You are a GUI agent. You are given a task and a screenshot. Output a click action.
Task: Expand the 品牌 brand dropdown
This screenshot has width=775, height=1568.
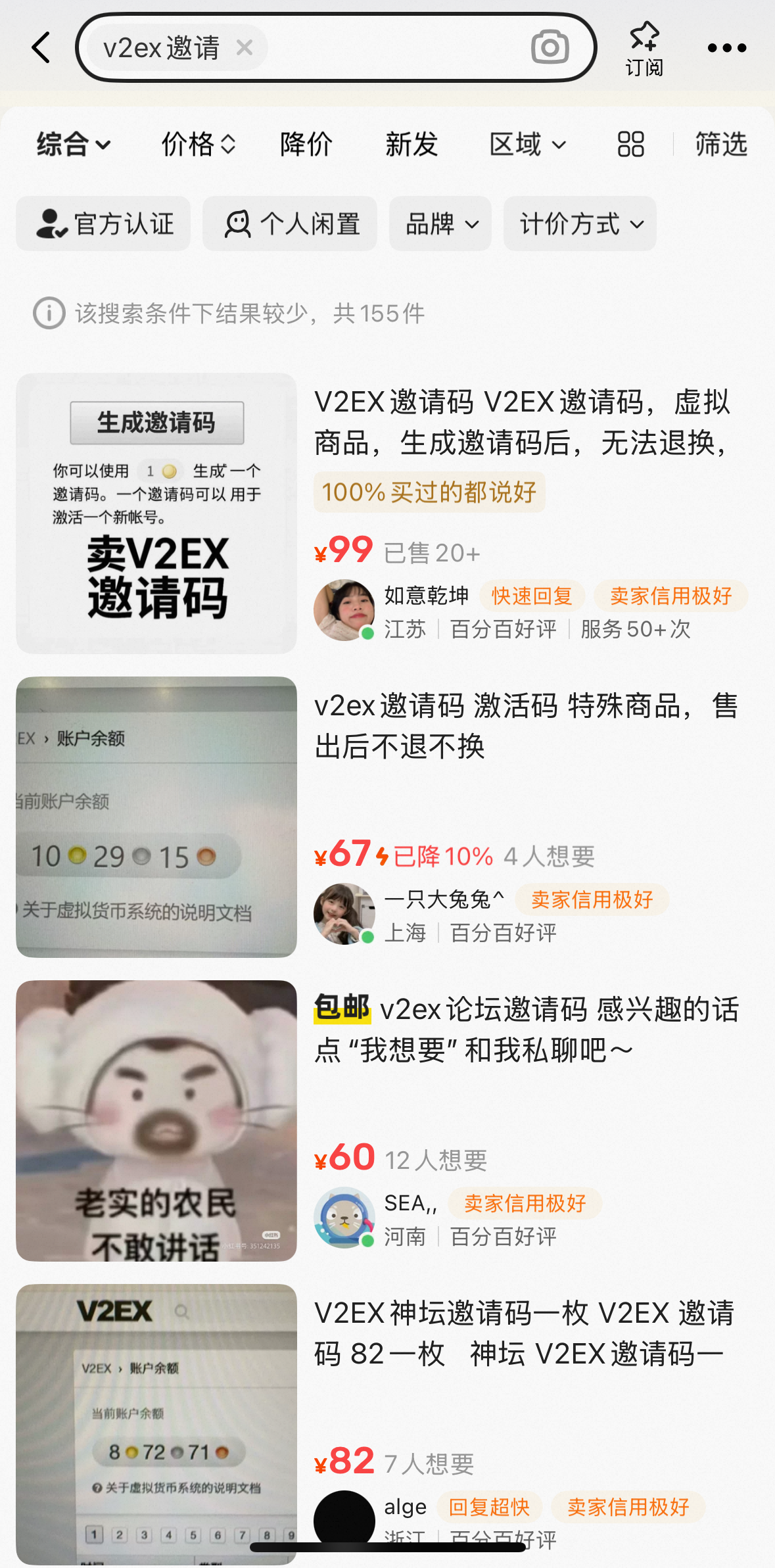440,224
